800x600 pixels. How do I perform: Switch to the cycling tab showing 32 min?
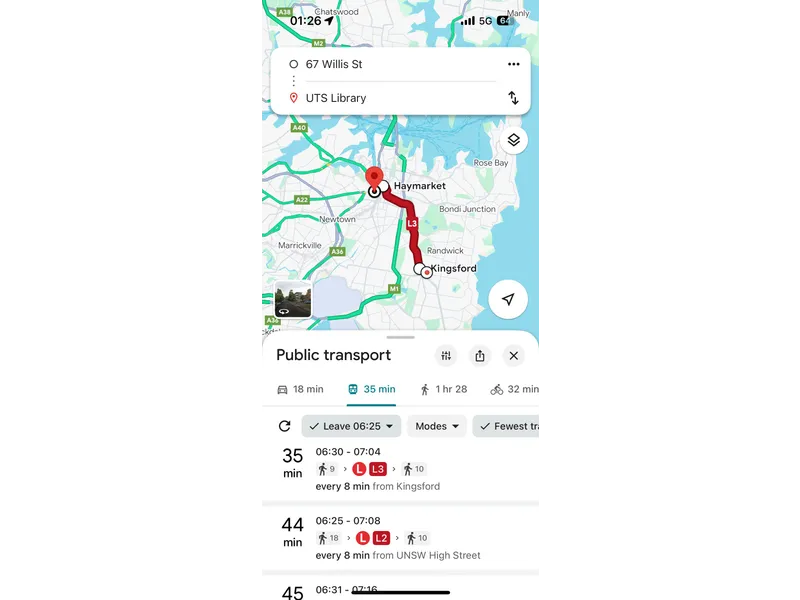[x=515, y=389]
